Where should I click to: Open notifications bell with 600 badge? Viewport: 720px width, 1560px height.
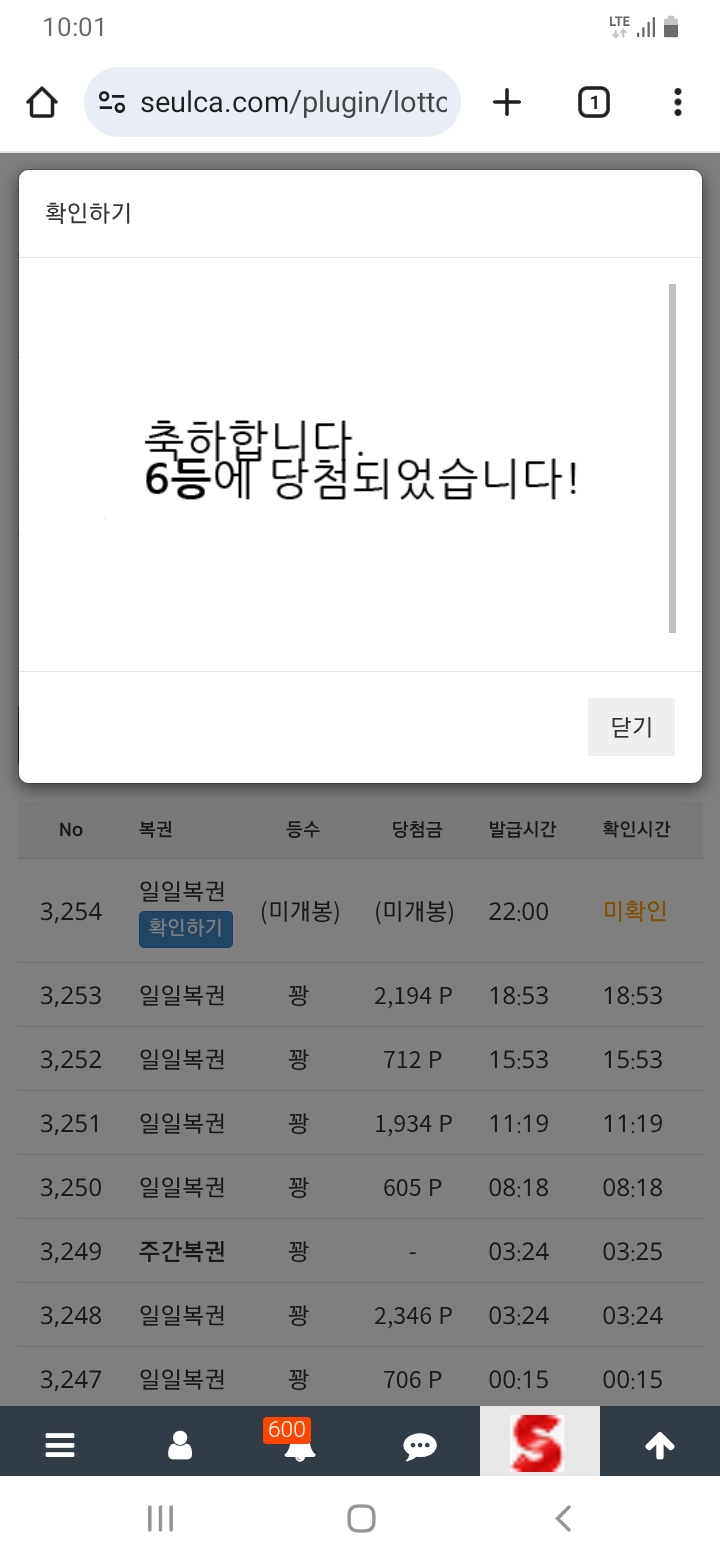coord(297,1445)
